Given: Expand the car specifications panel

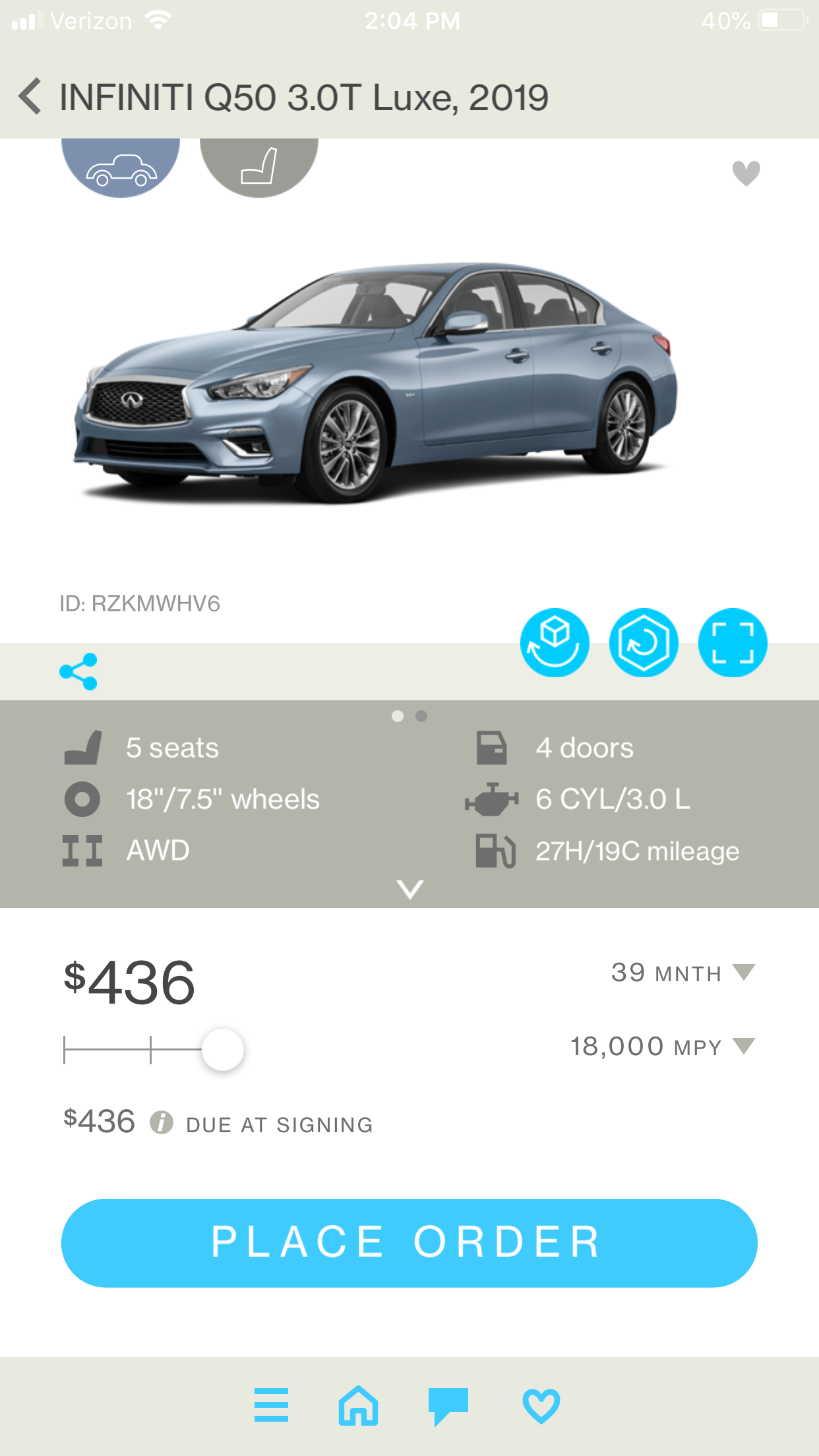Looking at the screenshot, I should point(409,889).
